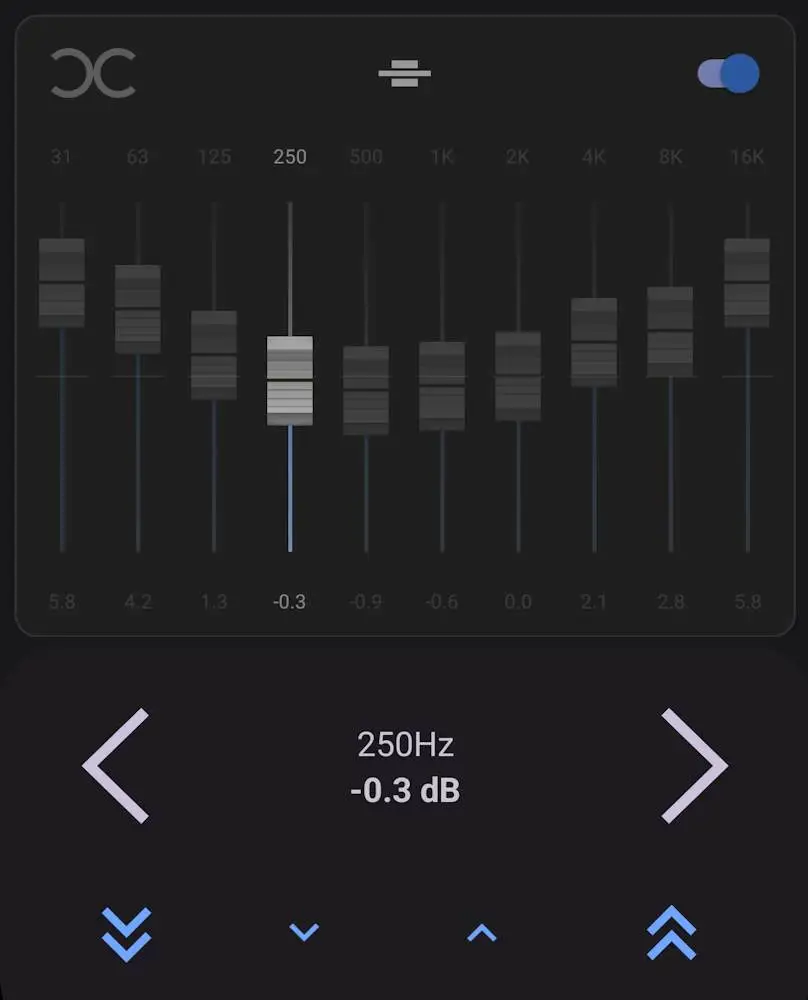
Task: Tap the flatten bands icon
Action: click(x=404, y=73)
